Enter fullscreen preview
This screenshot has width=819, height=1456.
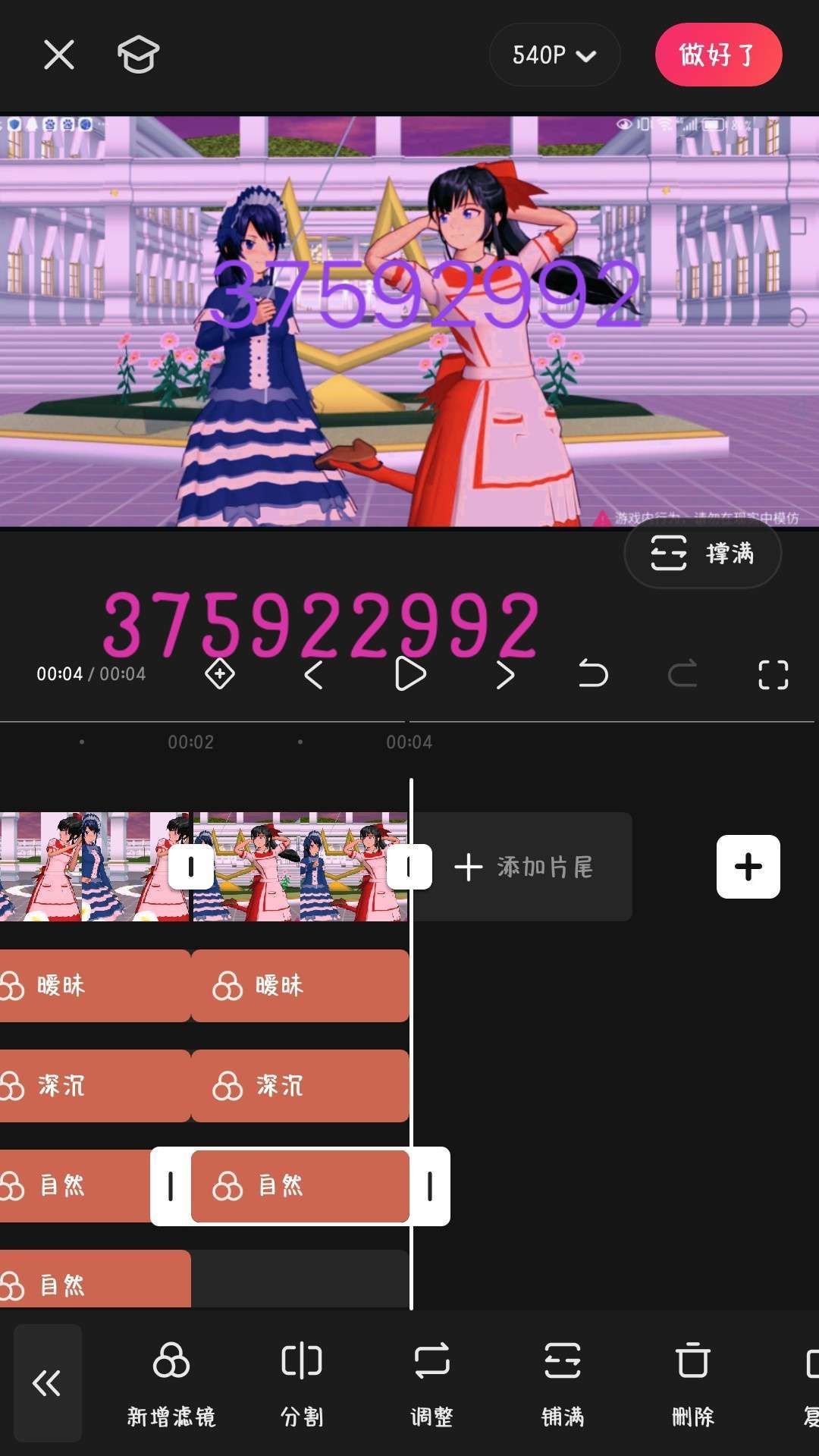773,674
